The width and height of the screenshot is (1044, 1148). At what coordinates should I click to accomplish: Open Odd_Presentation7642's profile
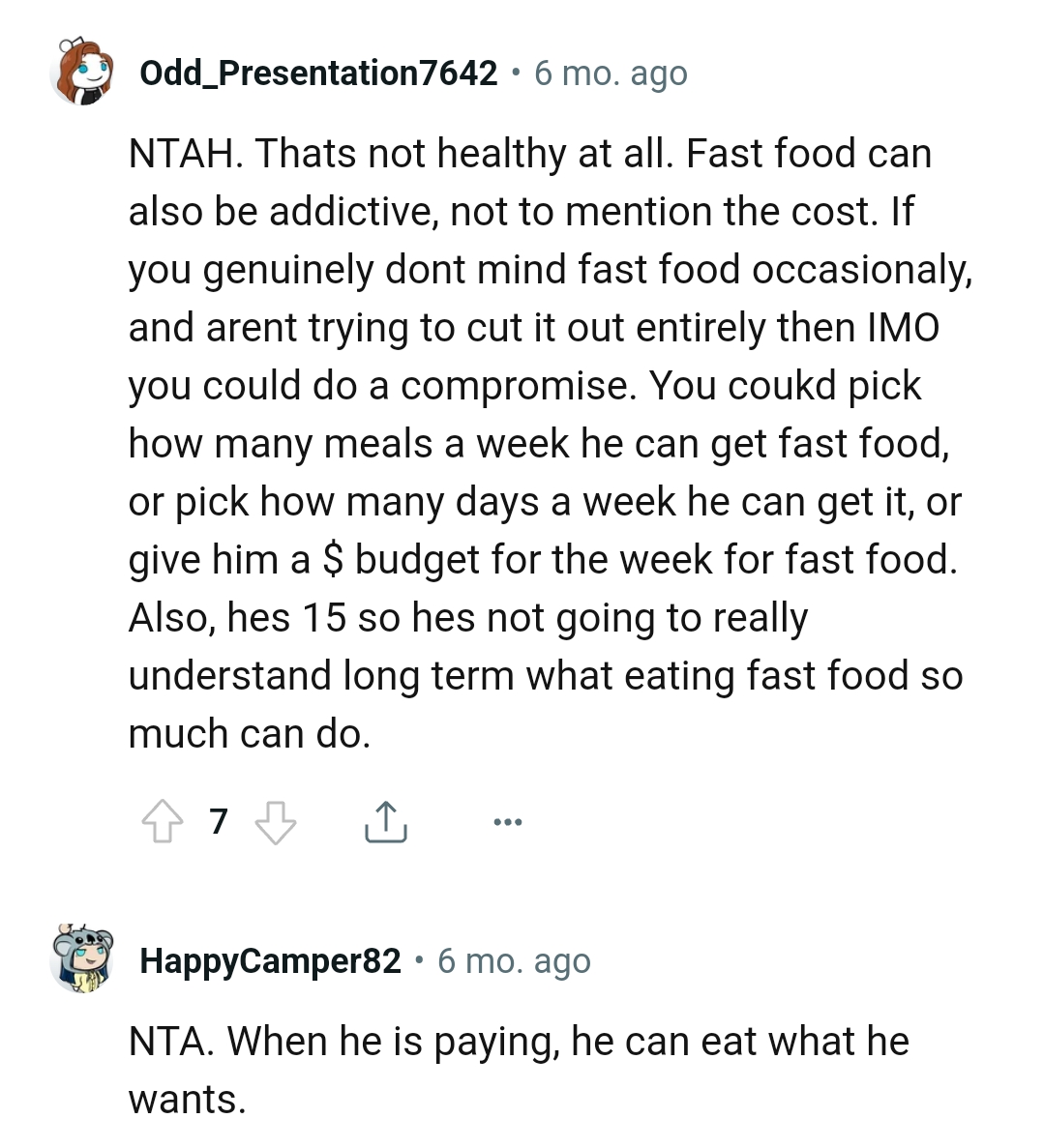coord(318,73)
